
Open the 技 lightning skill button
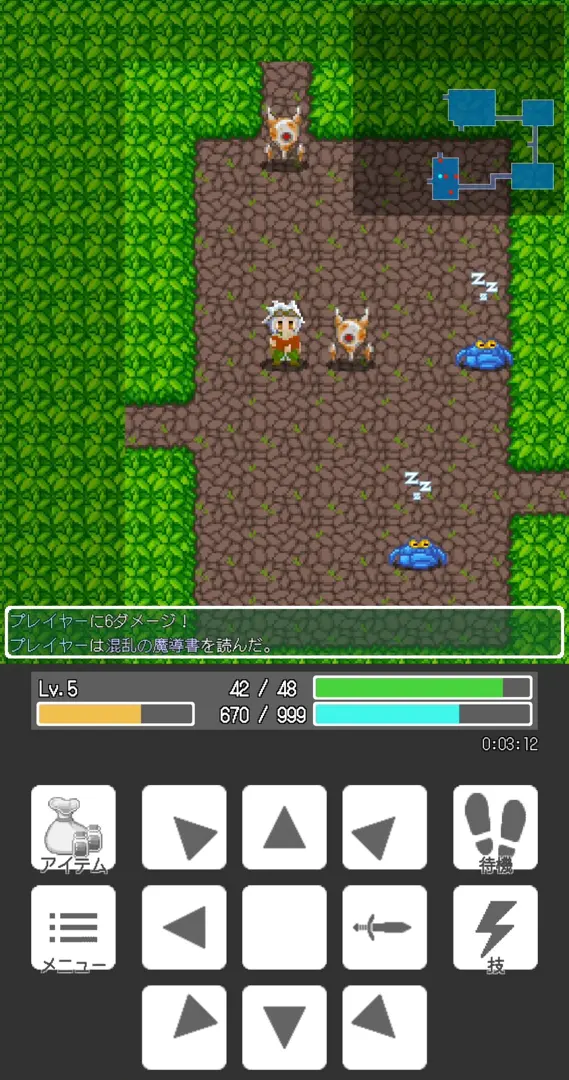point(495,927)
